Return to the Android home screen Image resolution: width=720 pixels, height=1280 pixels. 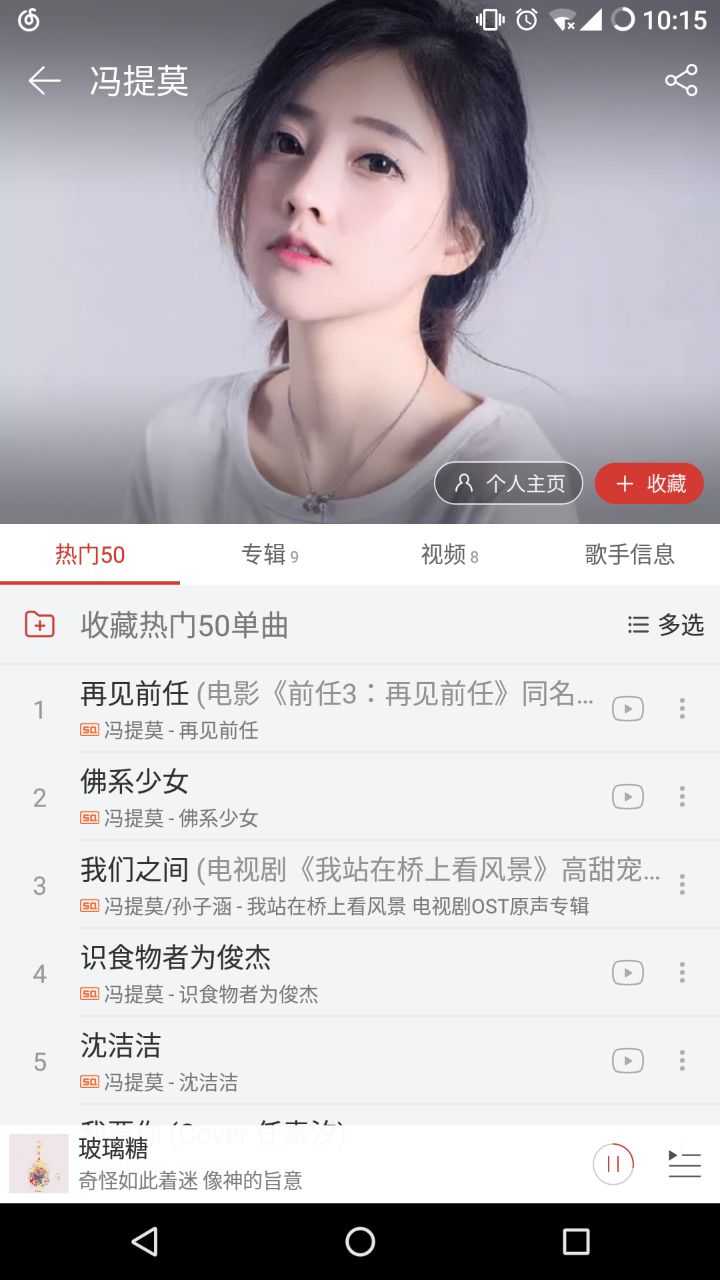pos(360,1242)
